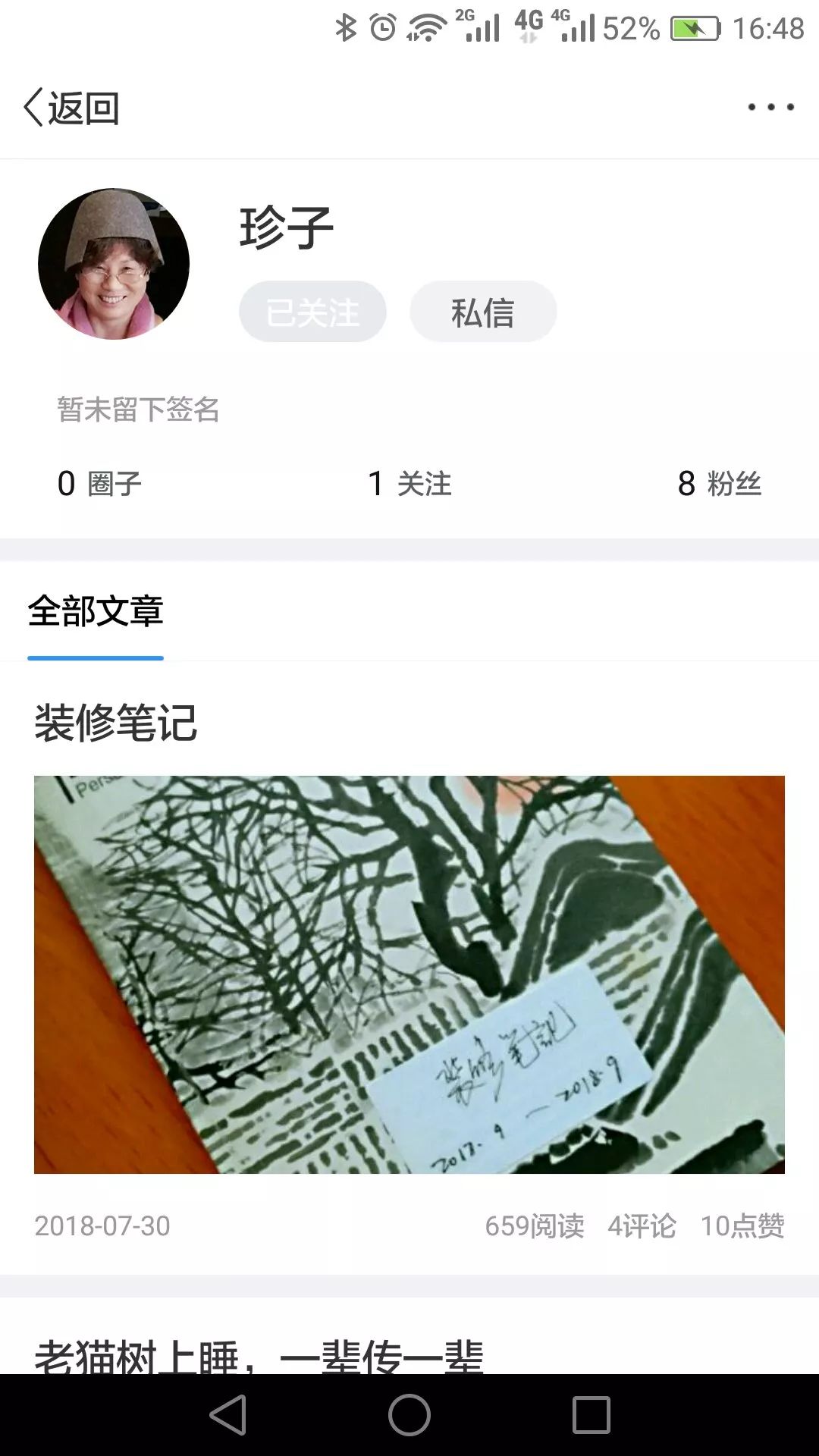The height and width of the screenshot is (1456, 819).
Task: View the 1 关注 following list
Action: click(409, 483)
